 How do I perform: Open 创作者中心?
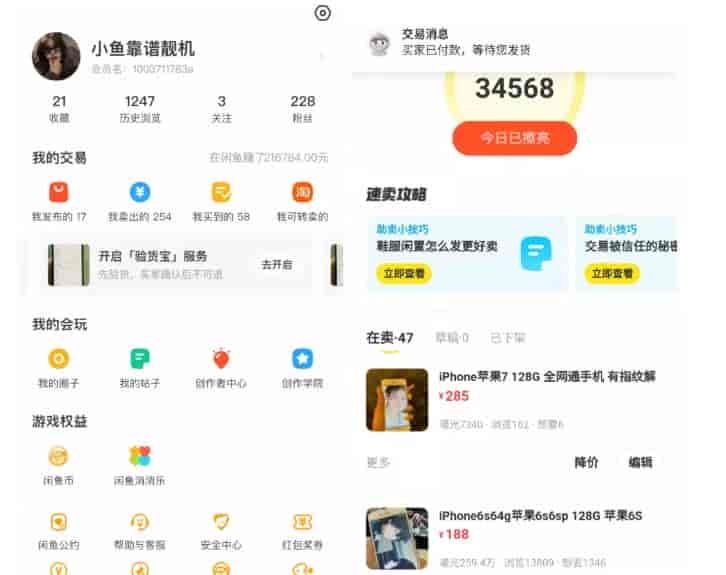click(221, 367)
